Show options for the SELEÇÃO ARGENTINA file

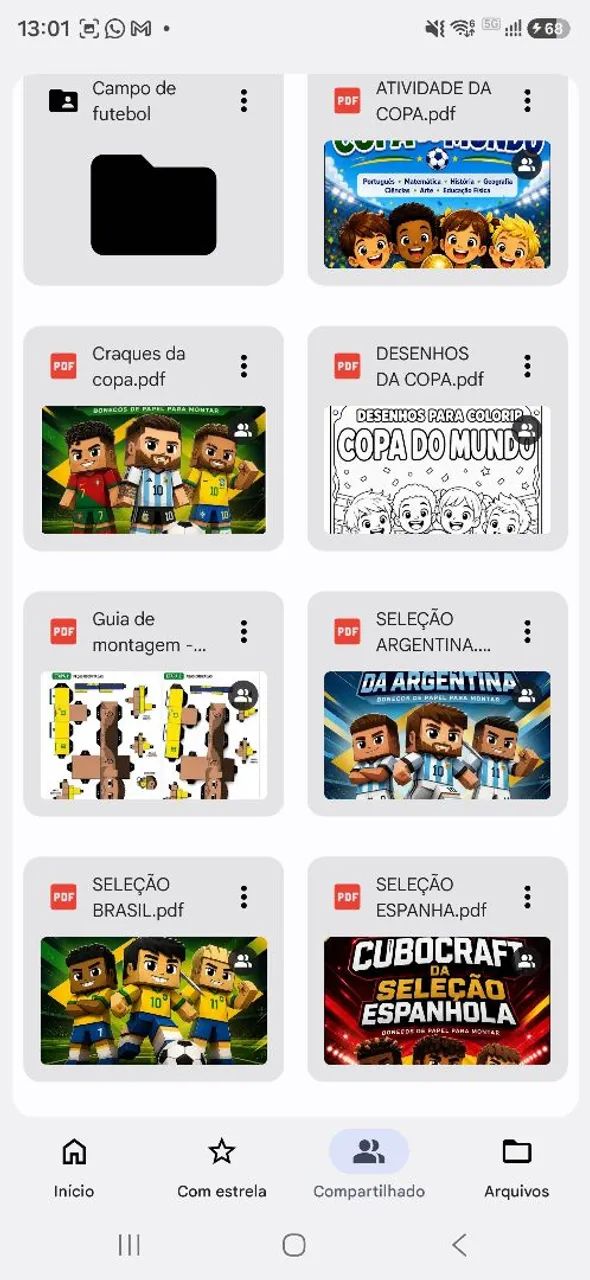click(527, 631)
